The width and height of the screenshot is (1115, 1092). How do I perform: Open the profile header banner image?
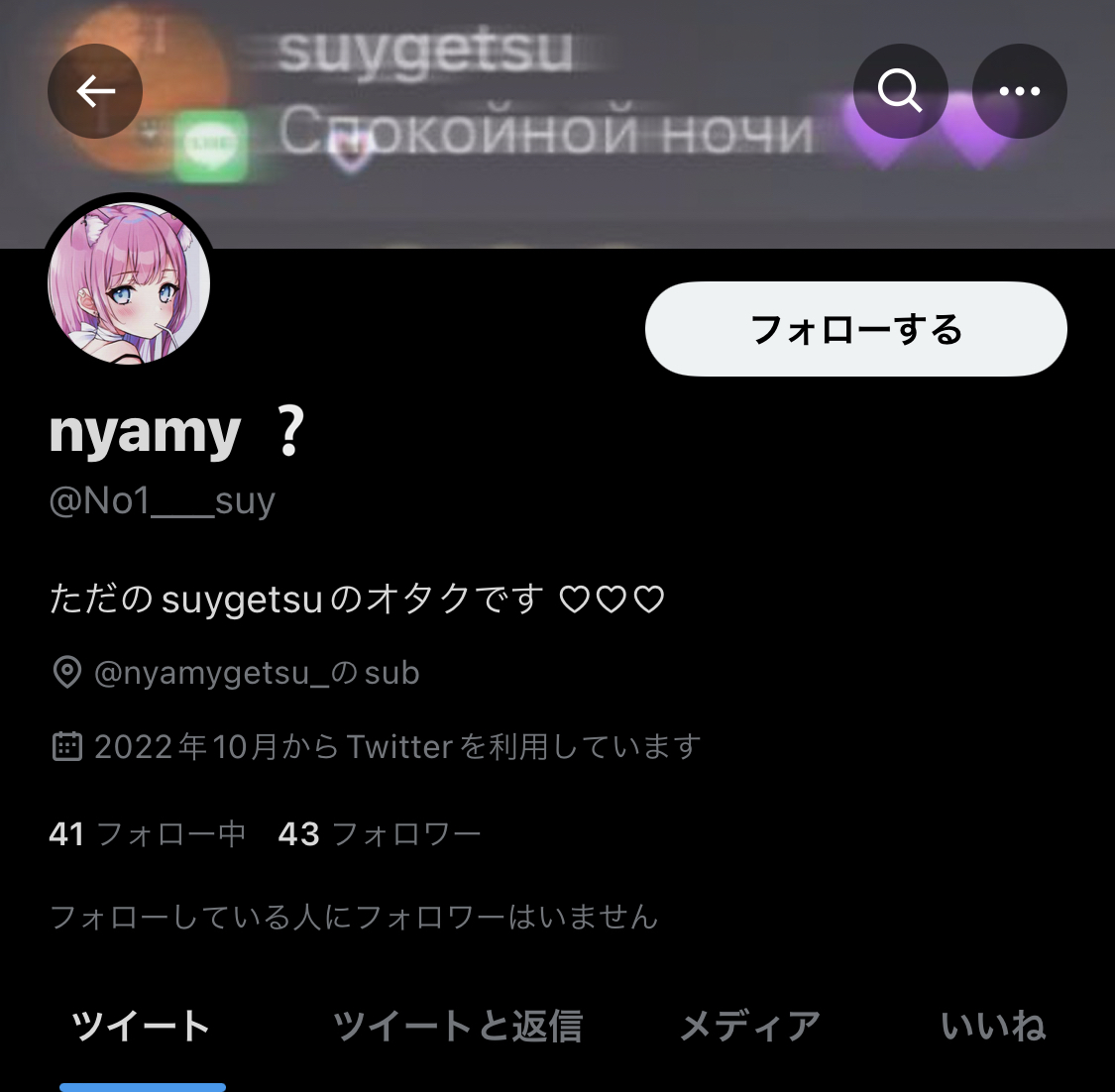click(x=555, y=149)
